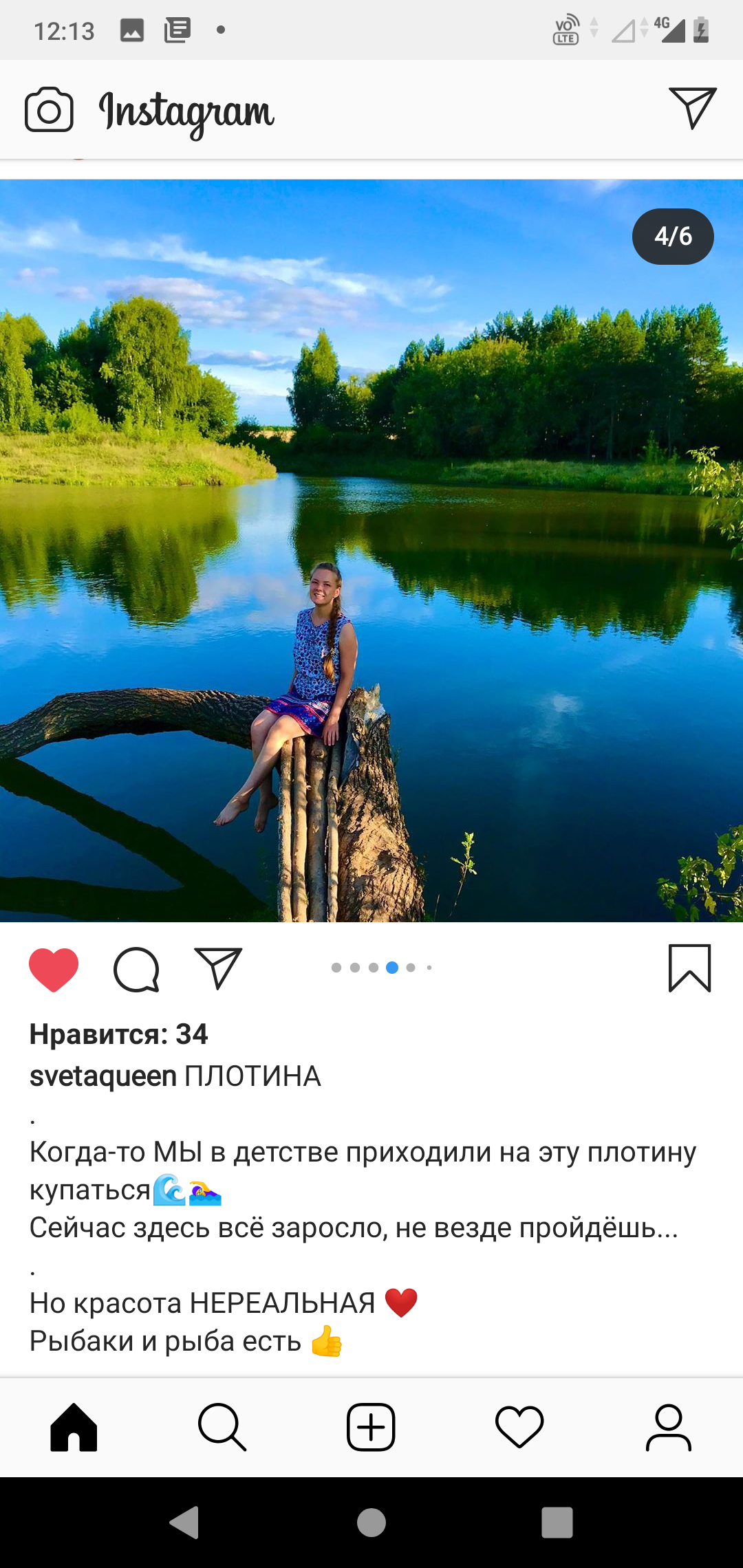This screenshot has width=743, height=1568.
Task: Create a new post with plus button
Action: 371,1428
